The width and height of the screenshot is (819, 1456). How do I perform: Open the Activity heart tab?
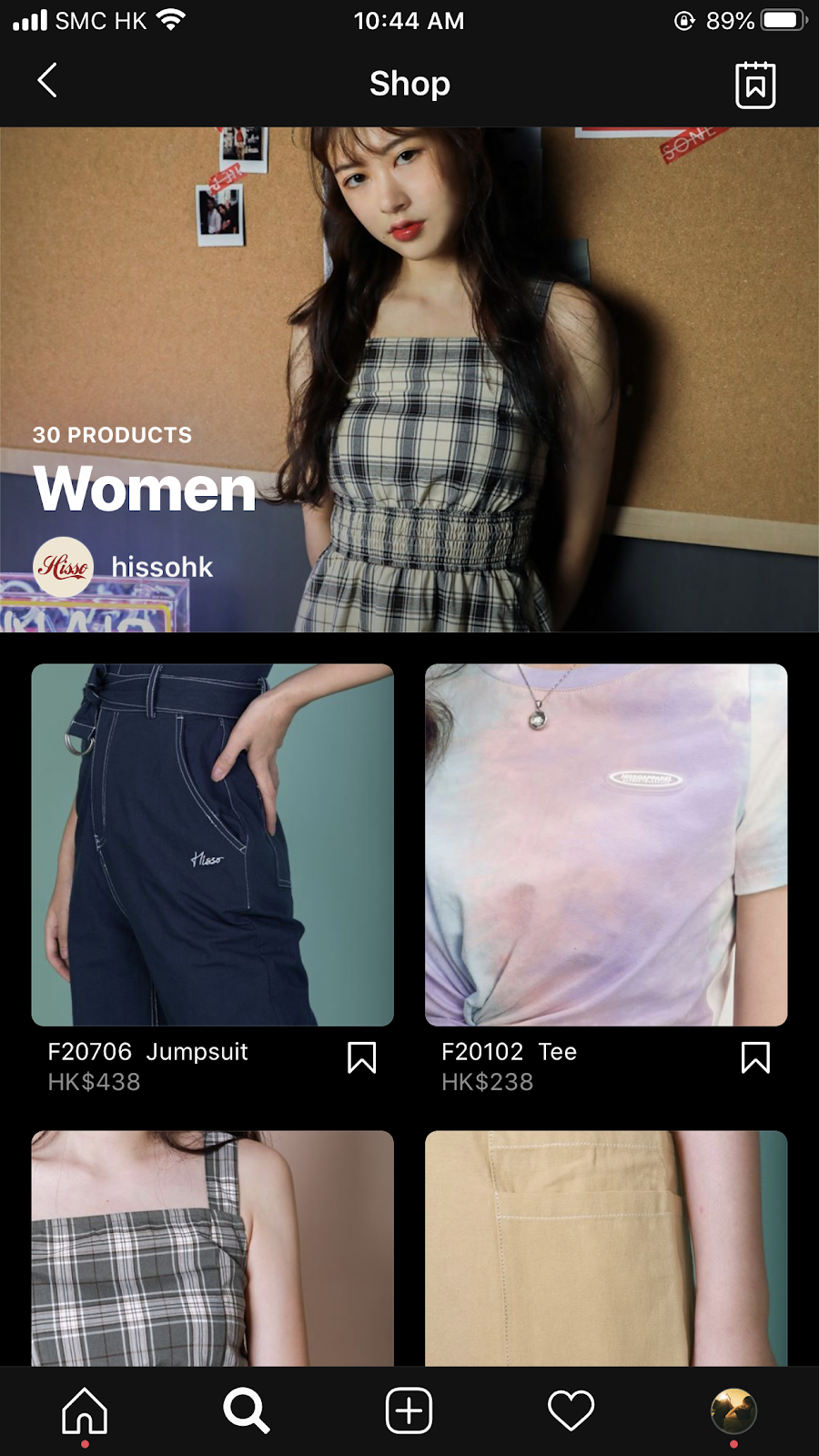pos(571,1411)
